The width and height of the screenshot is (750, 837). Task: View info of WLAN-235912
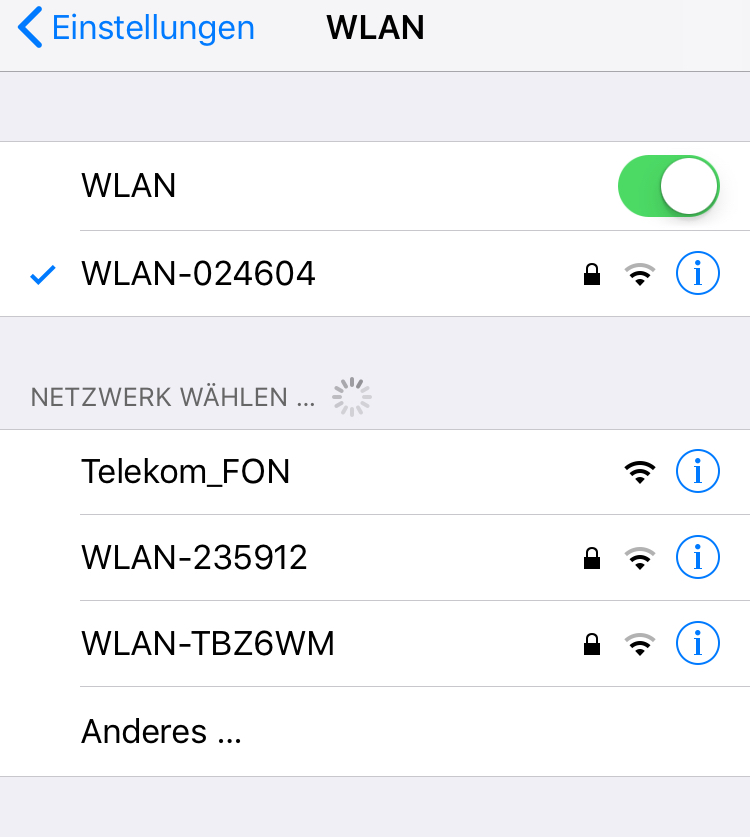pos(697,558)
